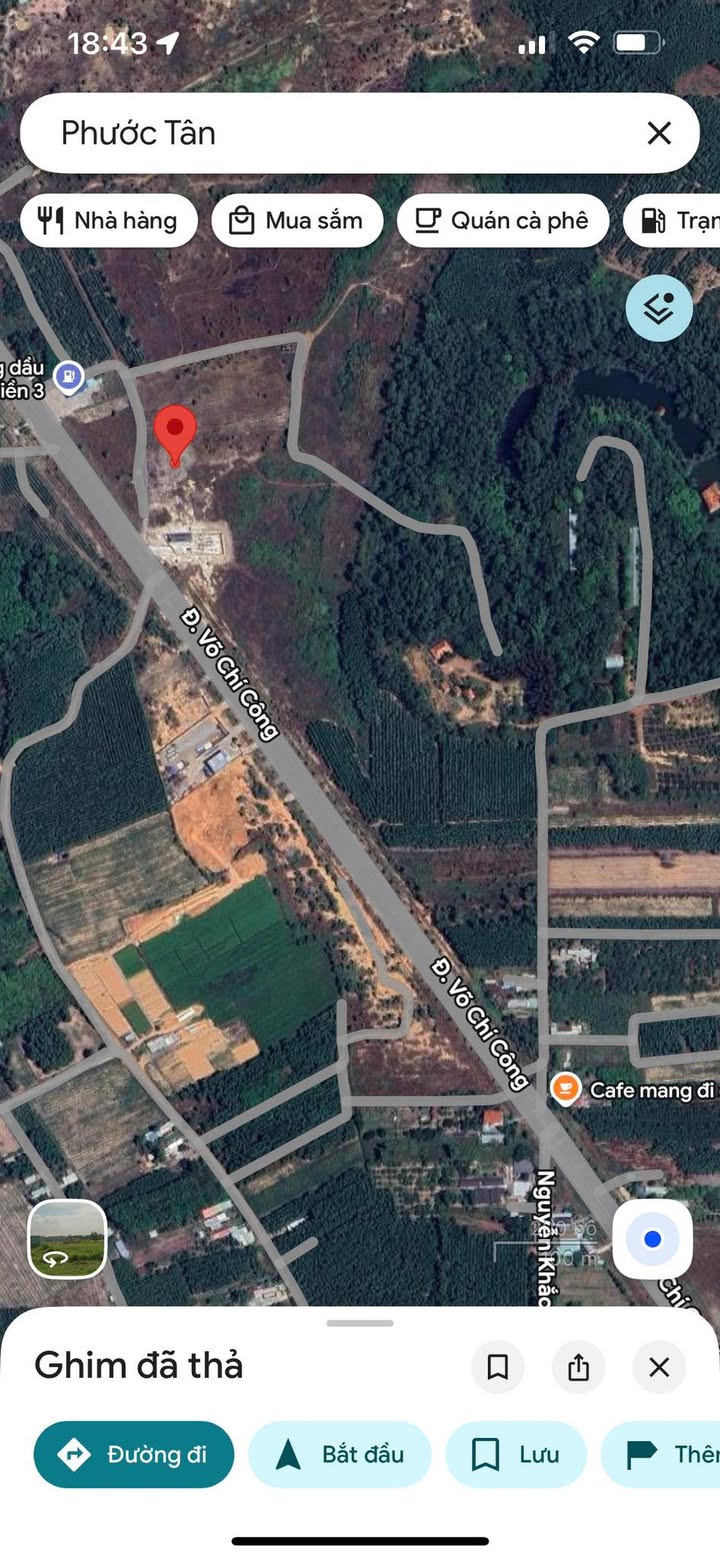Select the Mua sắm chip
The image size is (720, 1559).
point(297,221)
